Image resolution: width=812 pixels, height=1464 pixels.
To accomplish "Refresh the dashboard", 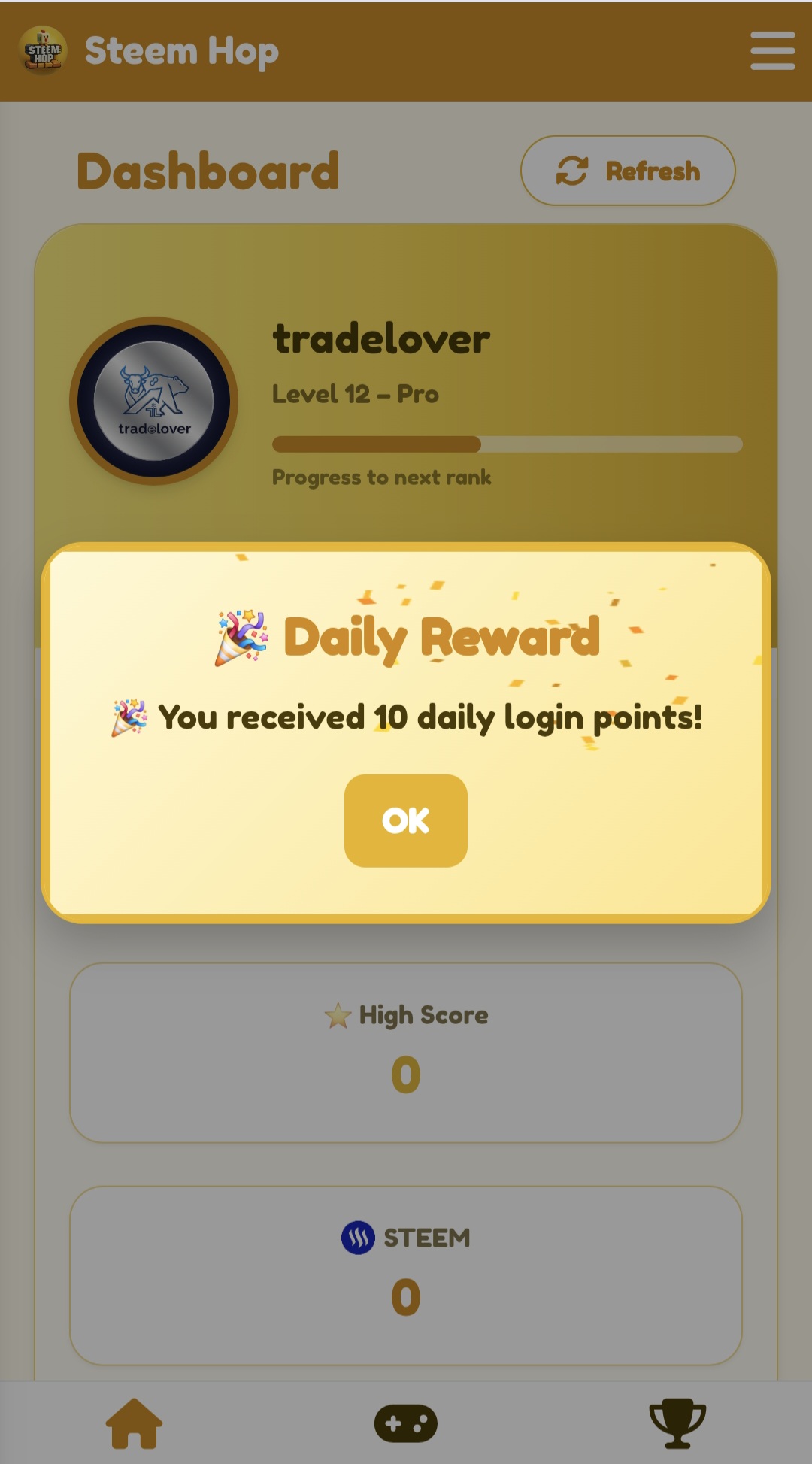I will pyautogui.click(x=628, y=171).
